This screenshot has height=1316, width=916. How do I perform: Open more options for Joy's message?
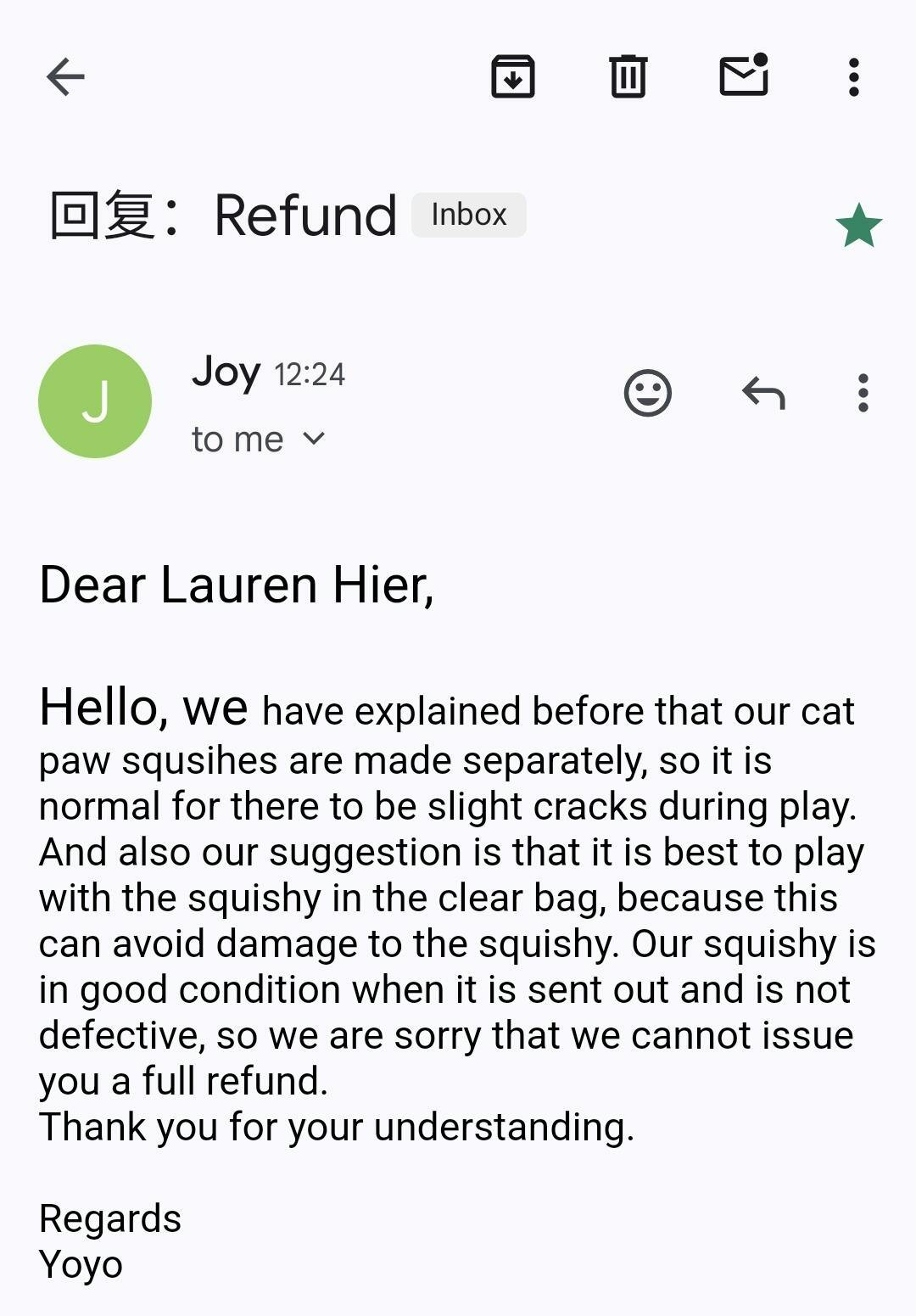pos(863,393)
